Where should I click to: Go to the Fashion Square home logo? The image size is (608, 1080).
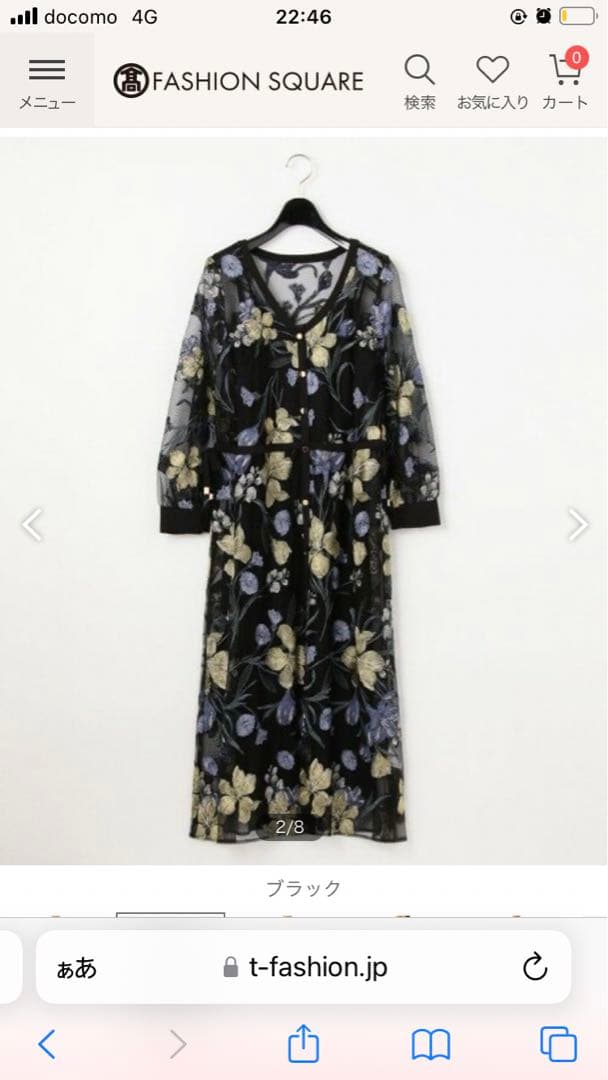click(x=238, y=81)
